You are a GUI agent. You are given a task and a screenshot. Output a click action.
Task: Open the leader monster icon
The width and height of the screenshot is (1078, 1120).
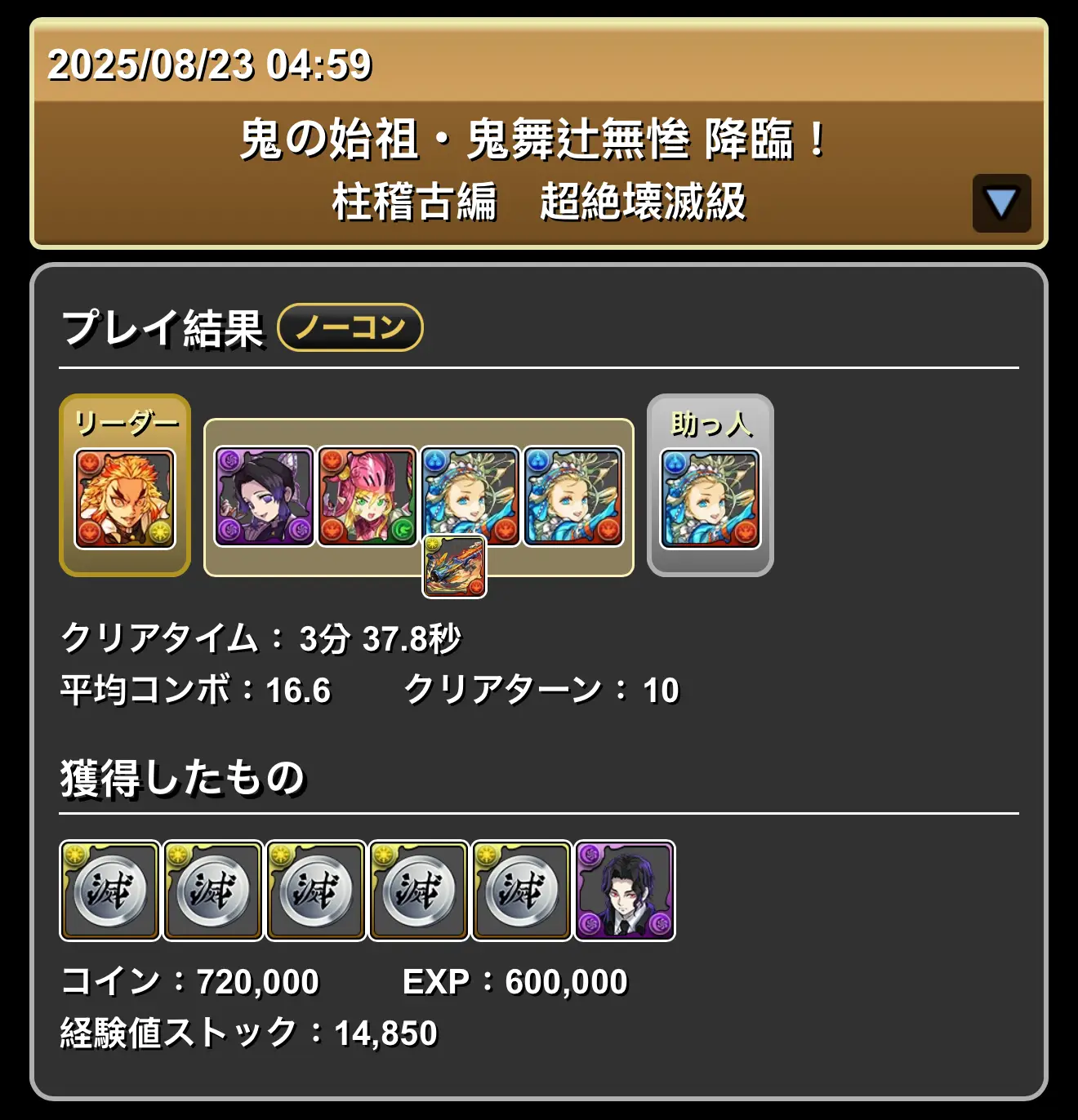pos(125,498)
